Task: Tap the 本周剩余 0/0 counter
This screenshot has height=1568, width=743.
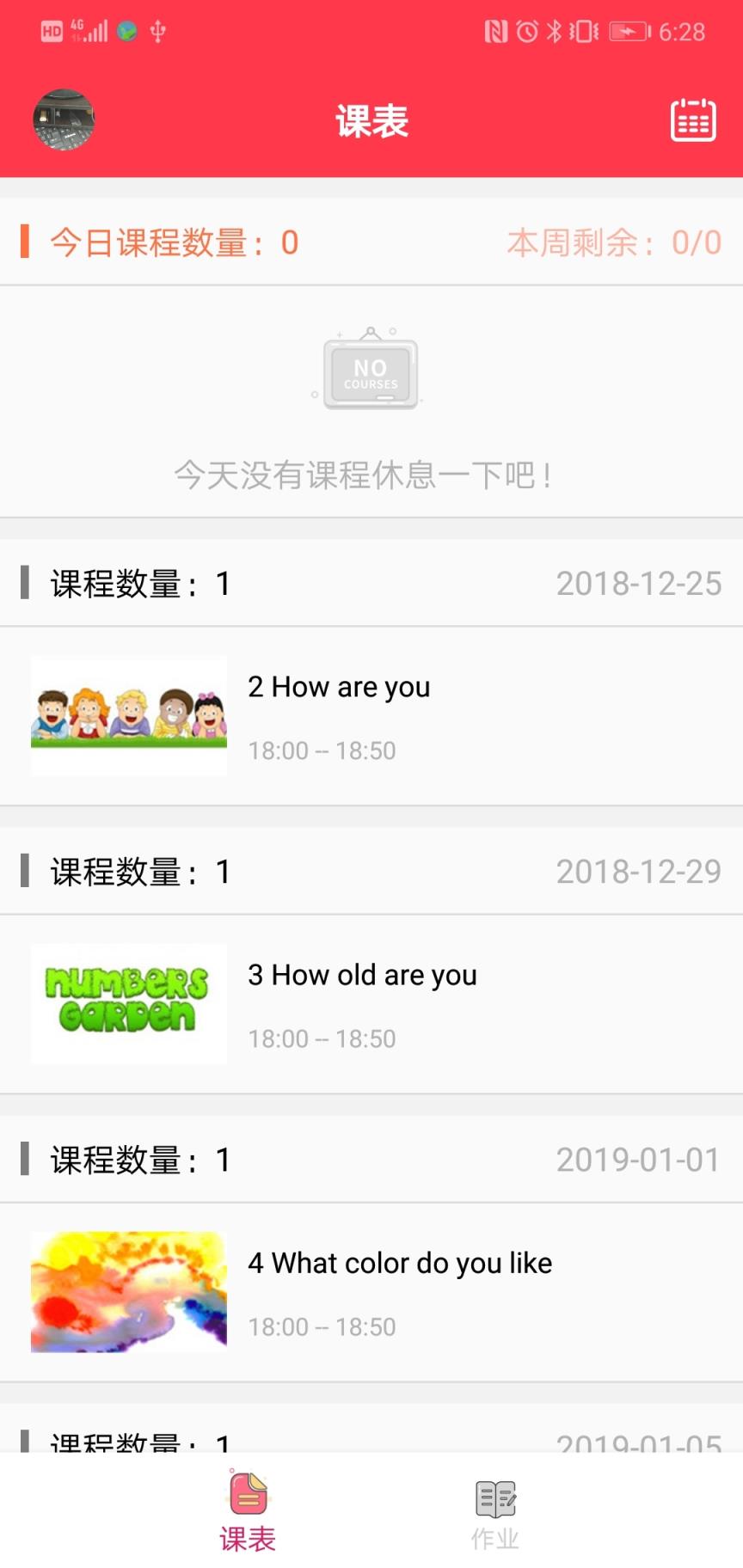Action: (613, 243)
